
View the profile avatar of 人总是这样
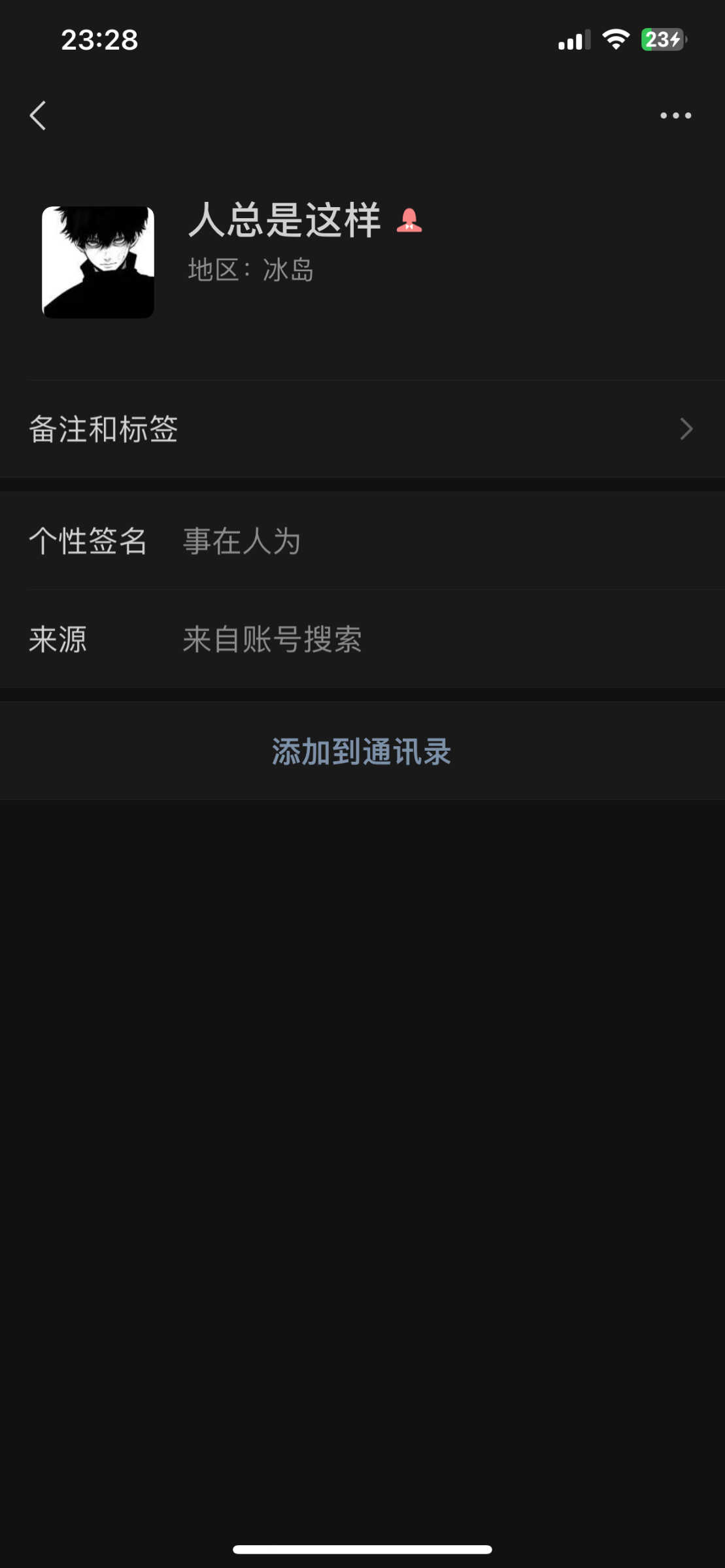pos(98,263)
